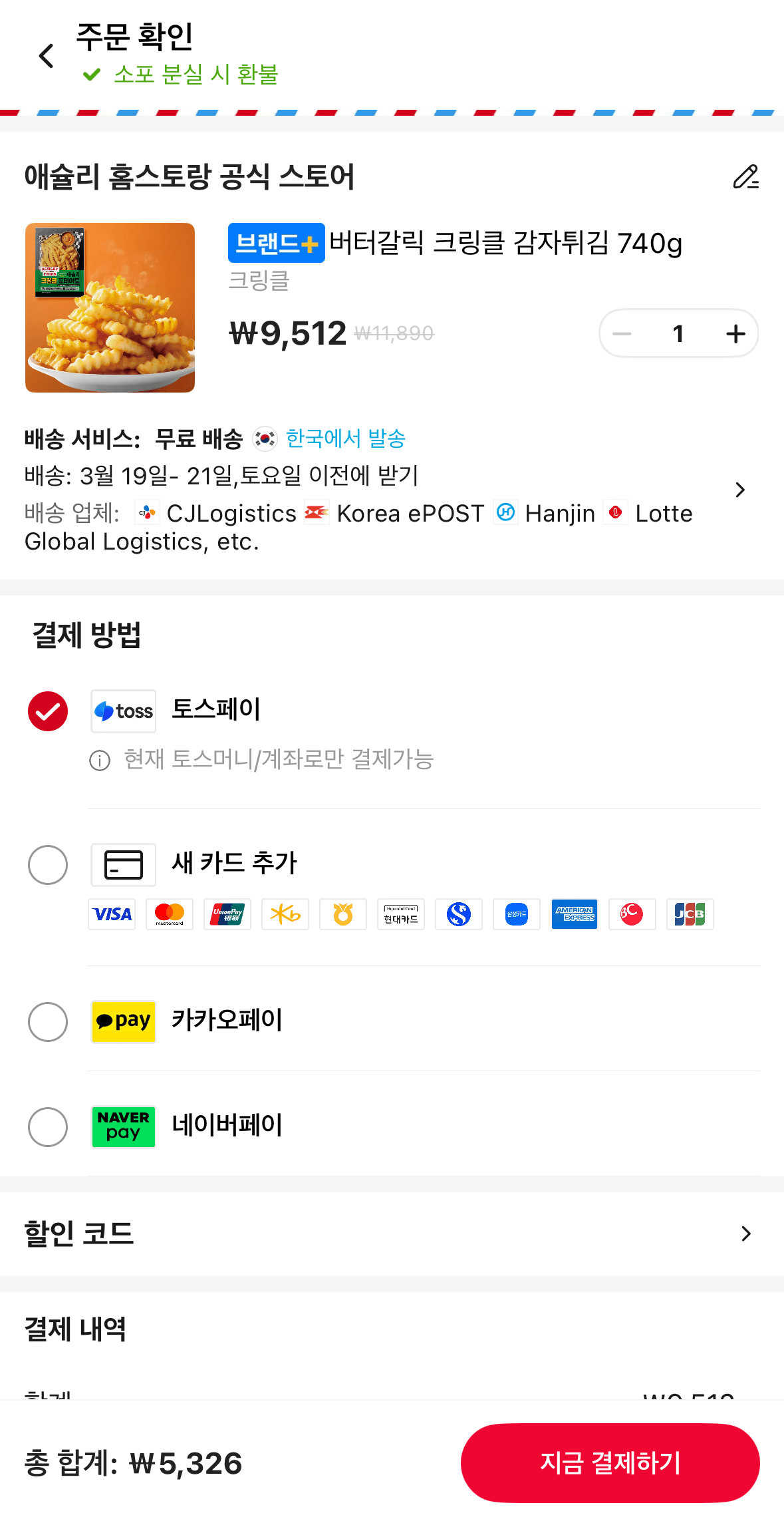Click the KakaoPay logo icon

[123, 1022]
